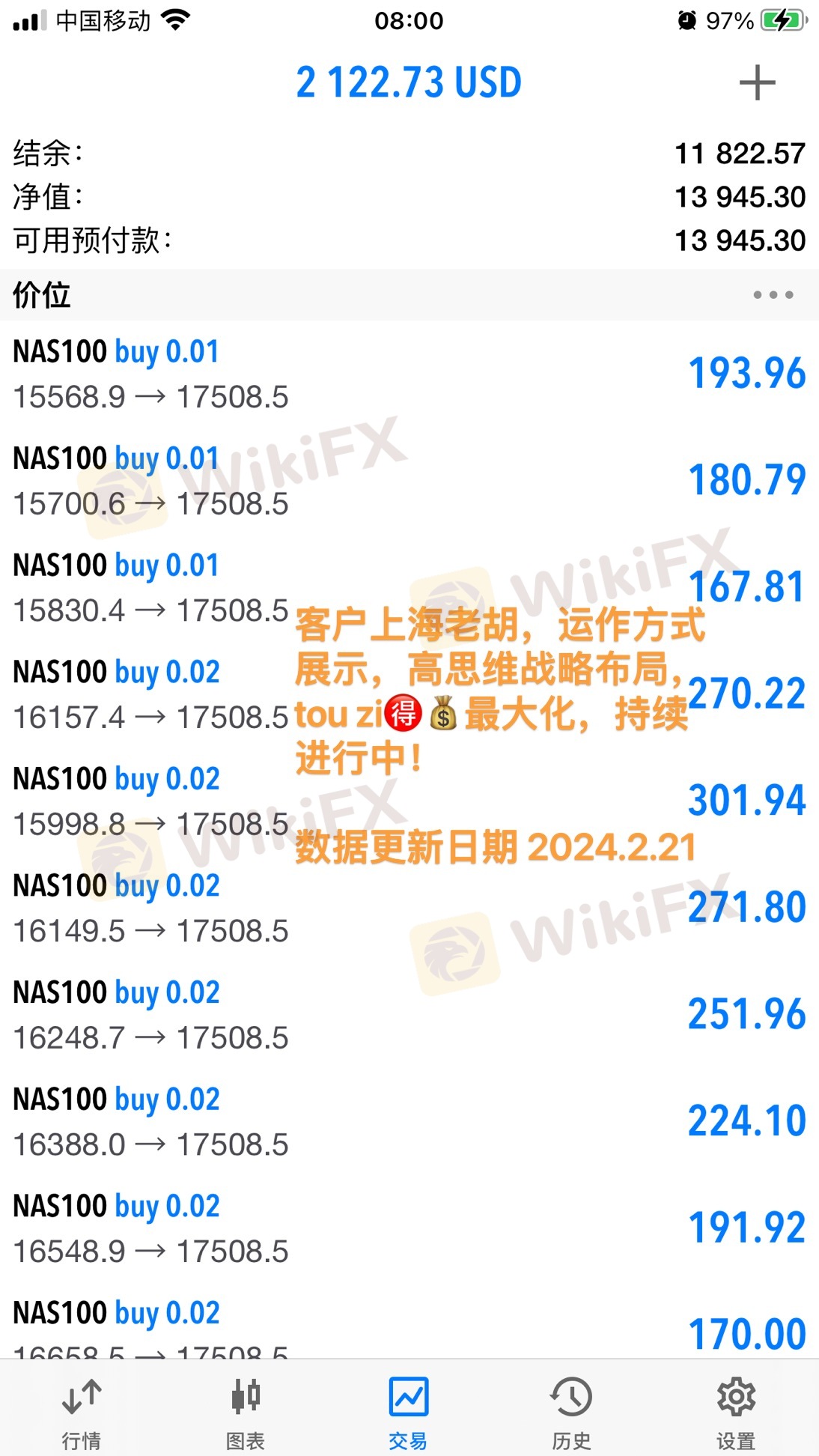The image size is (819, 1456).
Task: Go to the 图表 tab
Action: [245, 1412]
